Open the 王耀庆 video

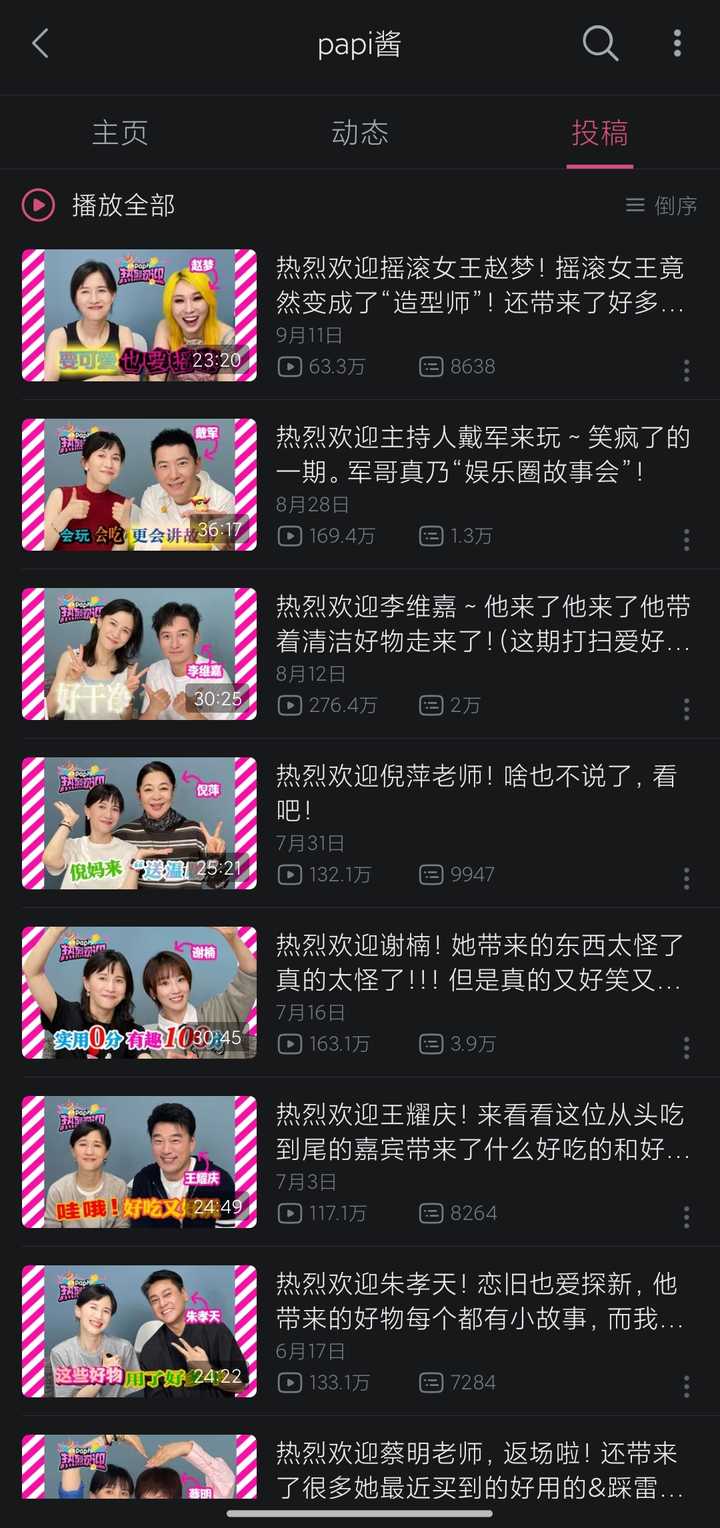[480, 1130]
